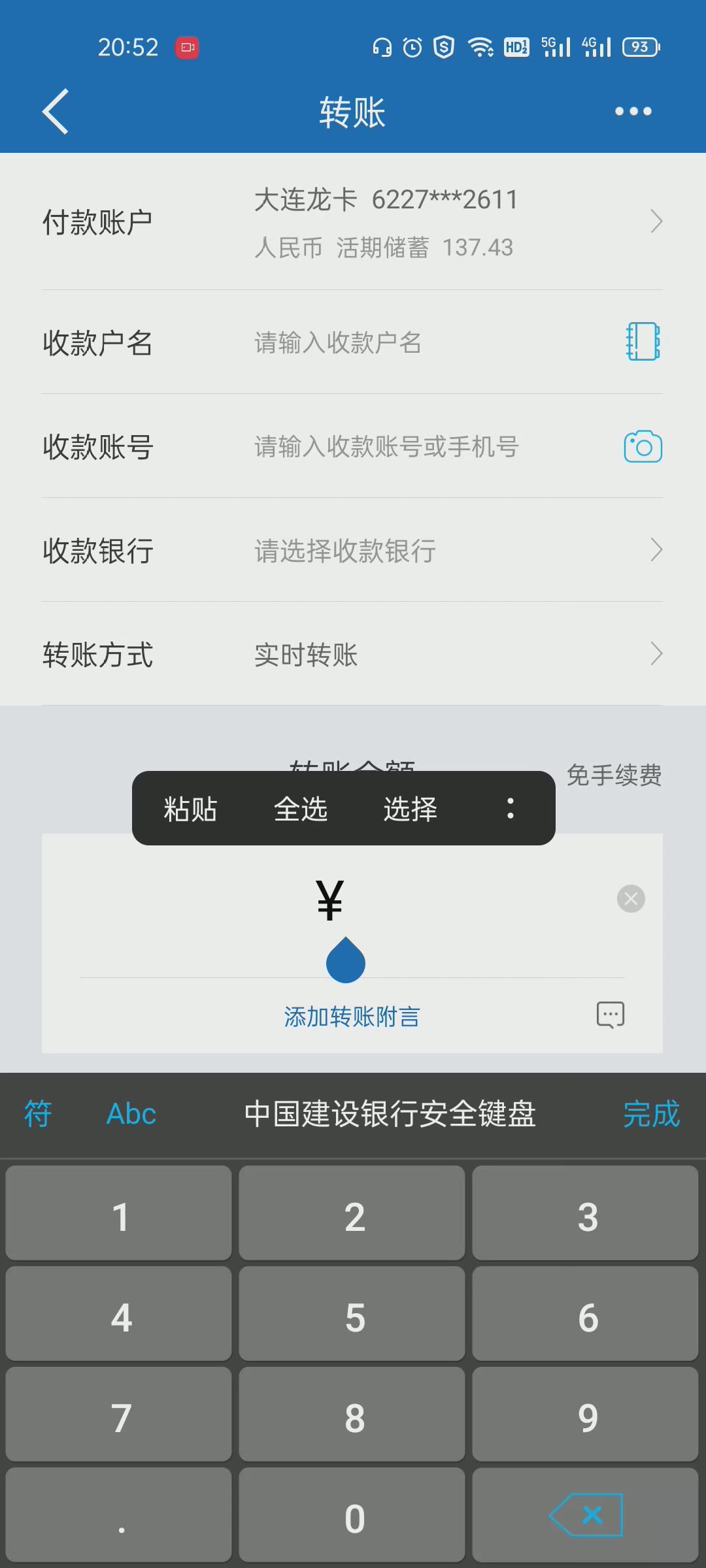Select 全选 in the text popup
The width and height of the screenshot is (706, 1568).
(300, 809)
